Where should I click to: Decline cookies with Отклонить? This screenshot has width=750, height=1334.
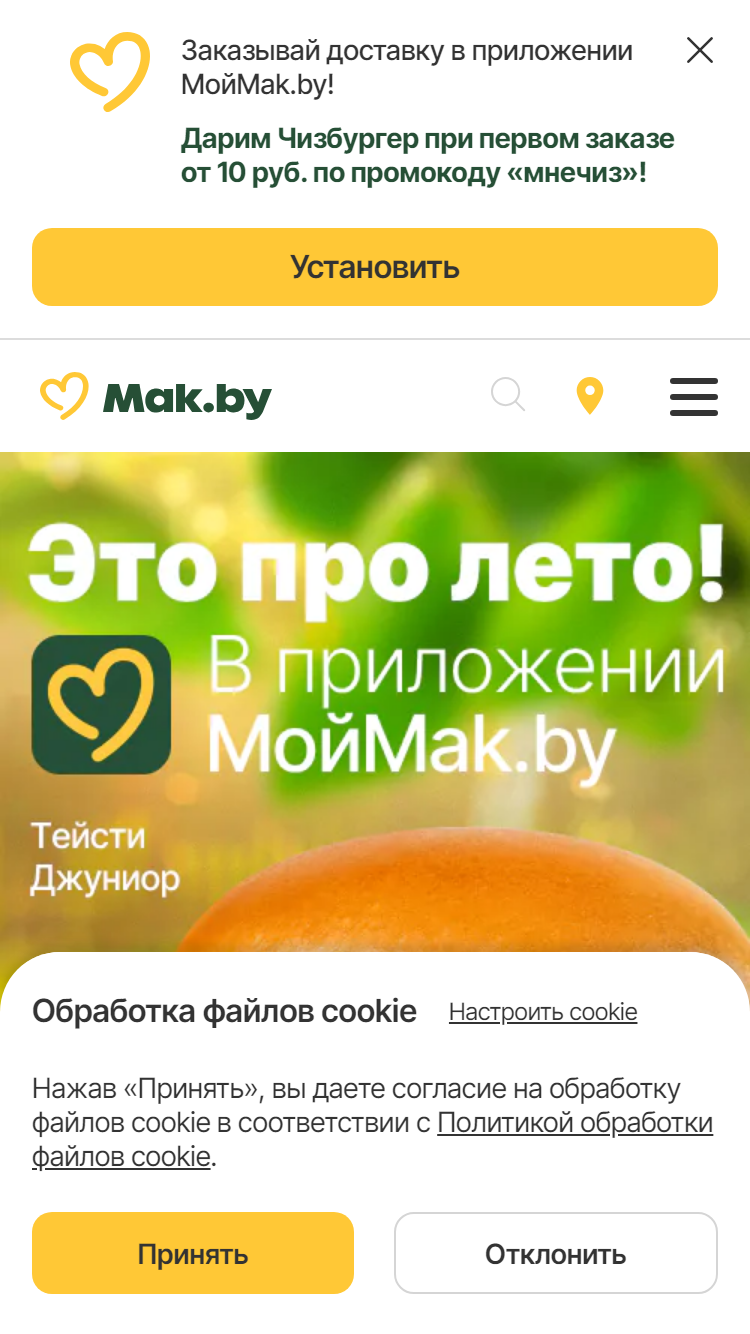(x=556, y=1254)
